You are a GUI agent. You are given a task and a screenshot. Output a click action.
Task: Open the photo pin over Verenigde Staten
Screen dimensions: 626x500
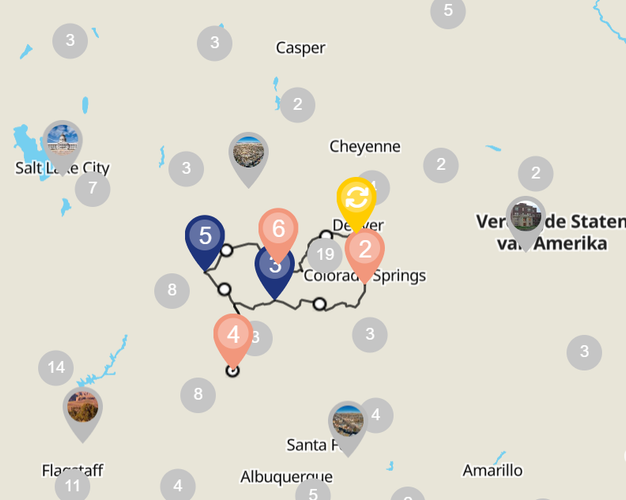tap(525, 216)
